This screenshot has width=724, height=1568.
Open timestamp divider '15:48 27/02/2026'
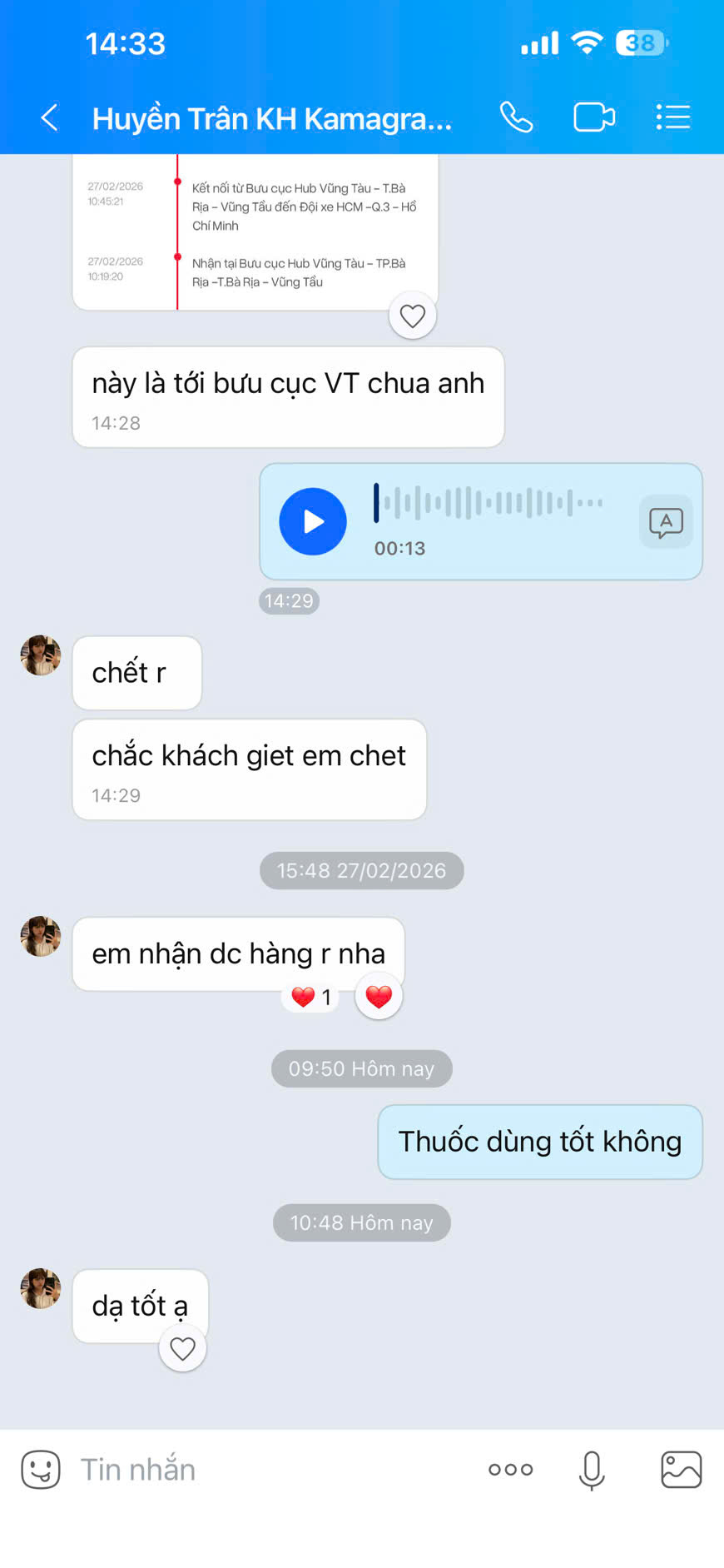(x=361, y=870)
